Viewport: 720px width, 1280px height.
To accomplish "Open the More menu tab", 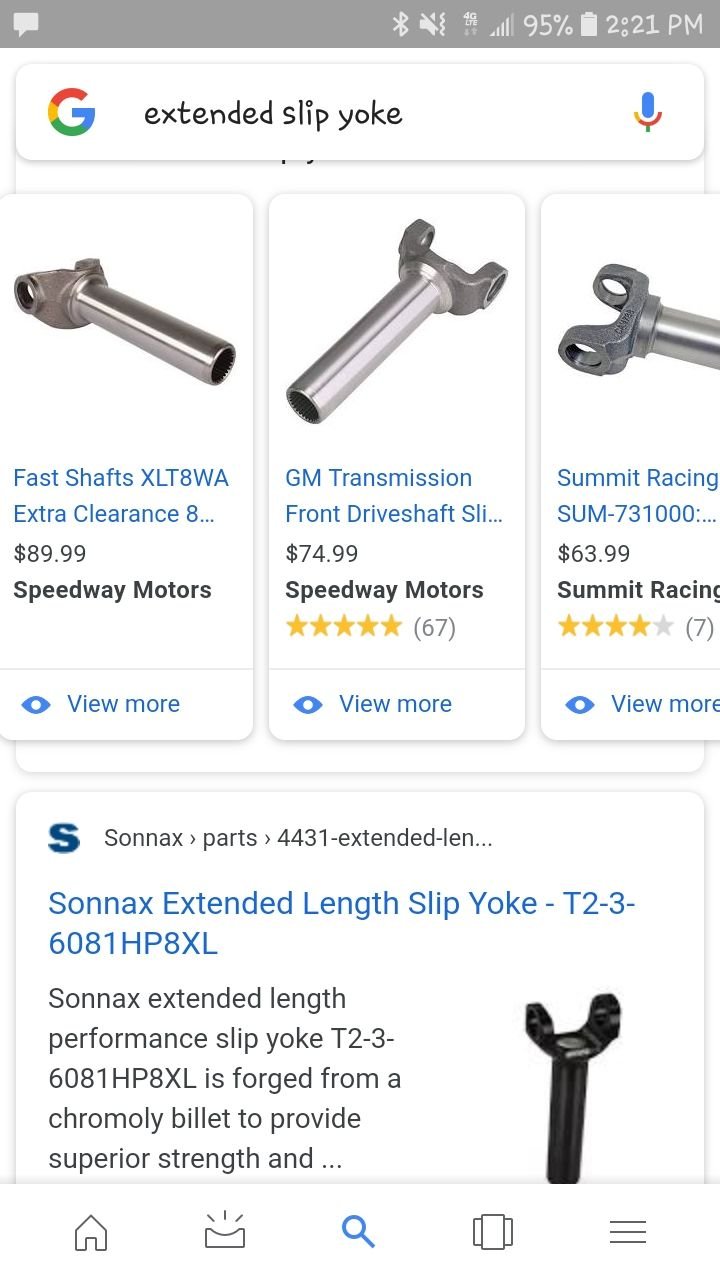I will tap(628, 1232).
